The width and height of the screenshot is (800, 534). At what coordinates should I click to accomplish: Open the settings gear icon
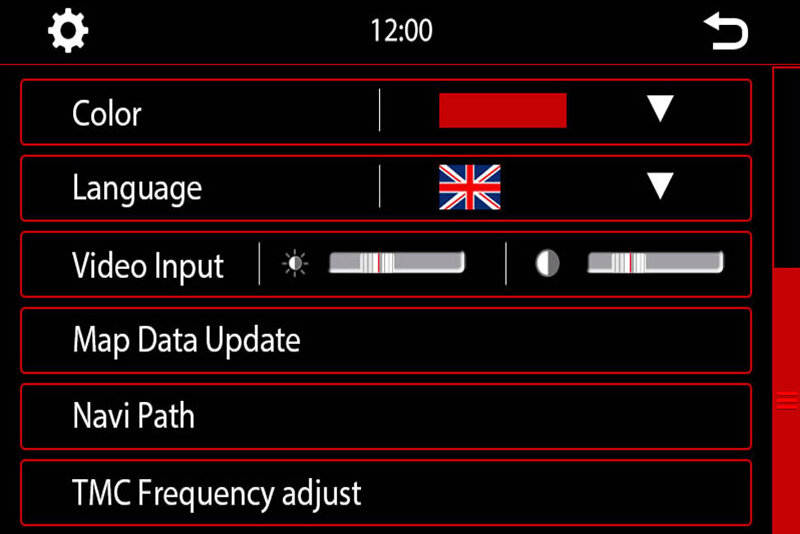pyautogui.click(x=68, y=31)
